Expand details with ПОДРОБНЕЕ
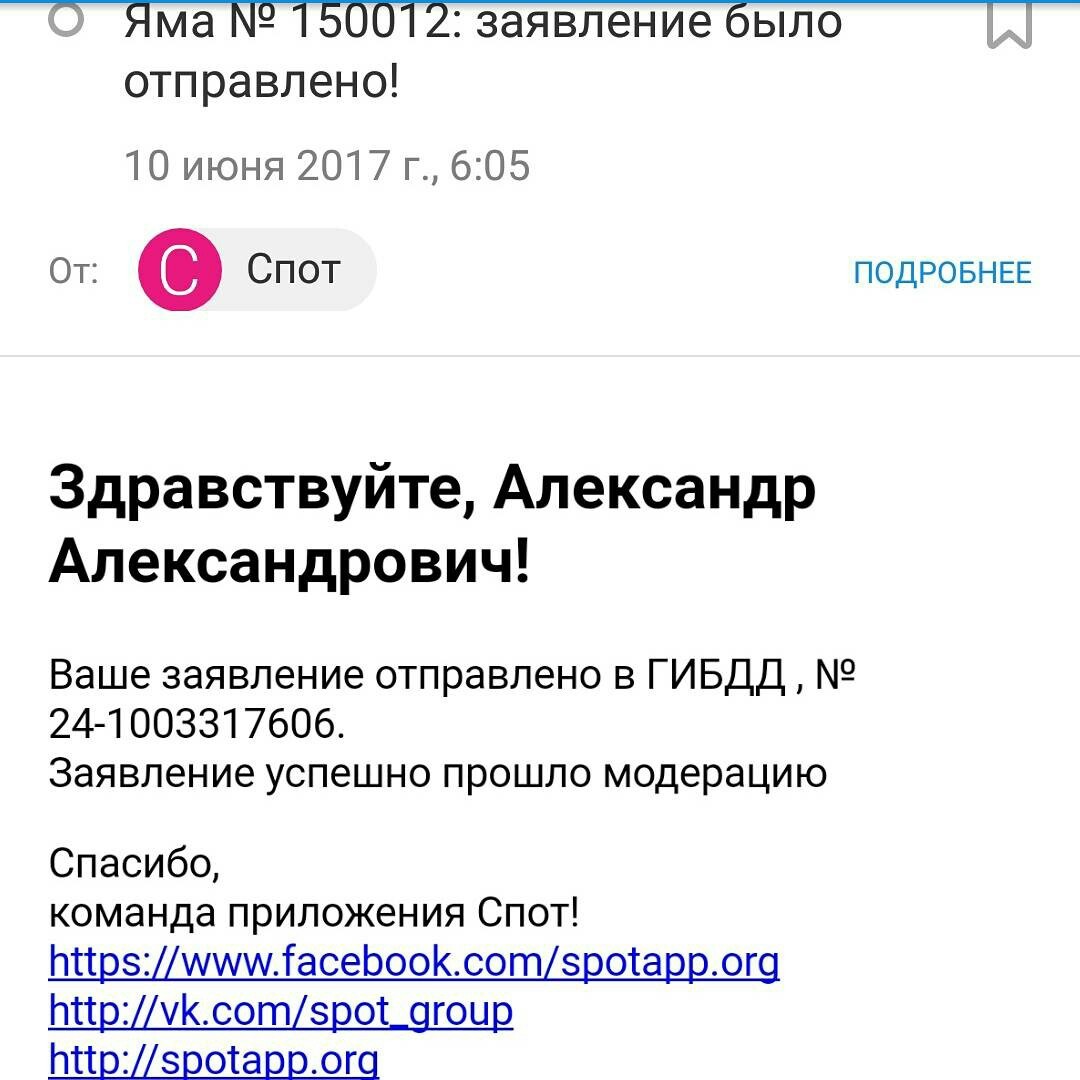 coord(942,272)
